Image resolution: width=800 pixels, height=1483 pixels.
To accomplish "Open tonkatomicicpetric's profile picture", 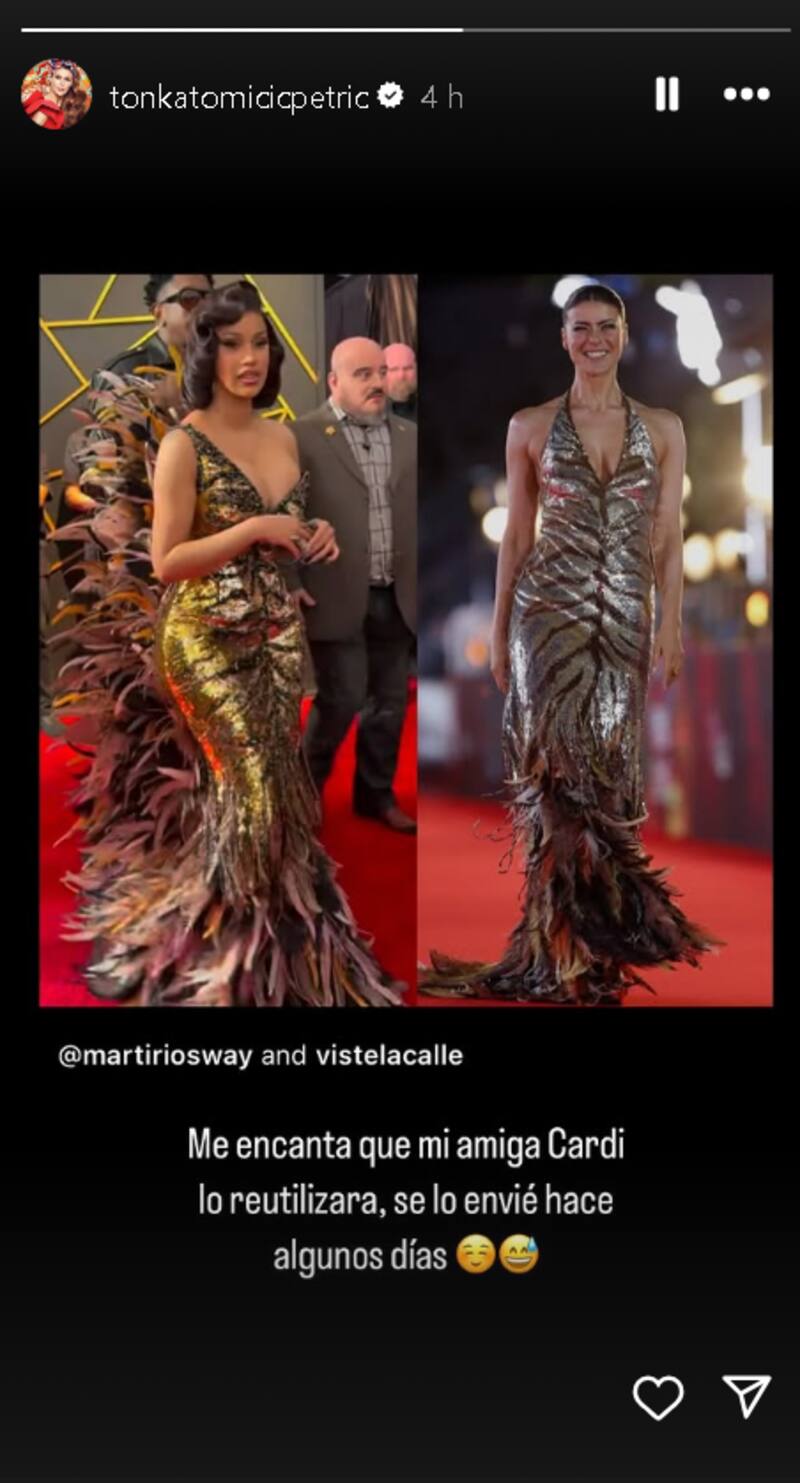I will [56, 95].
